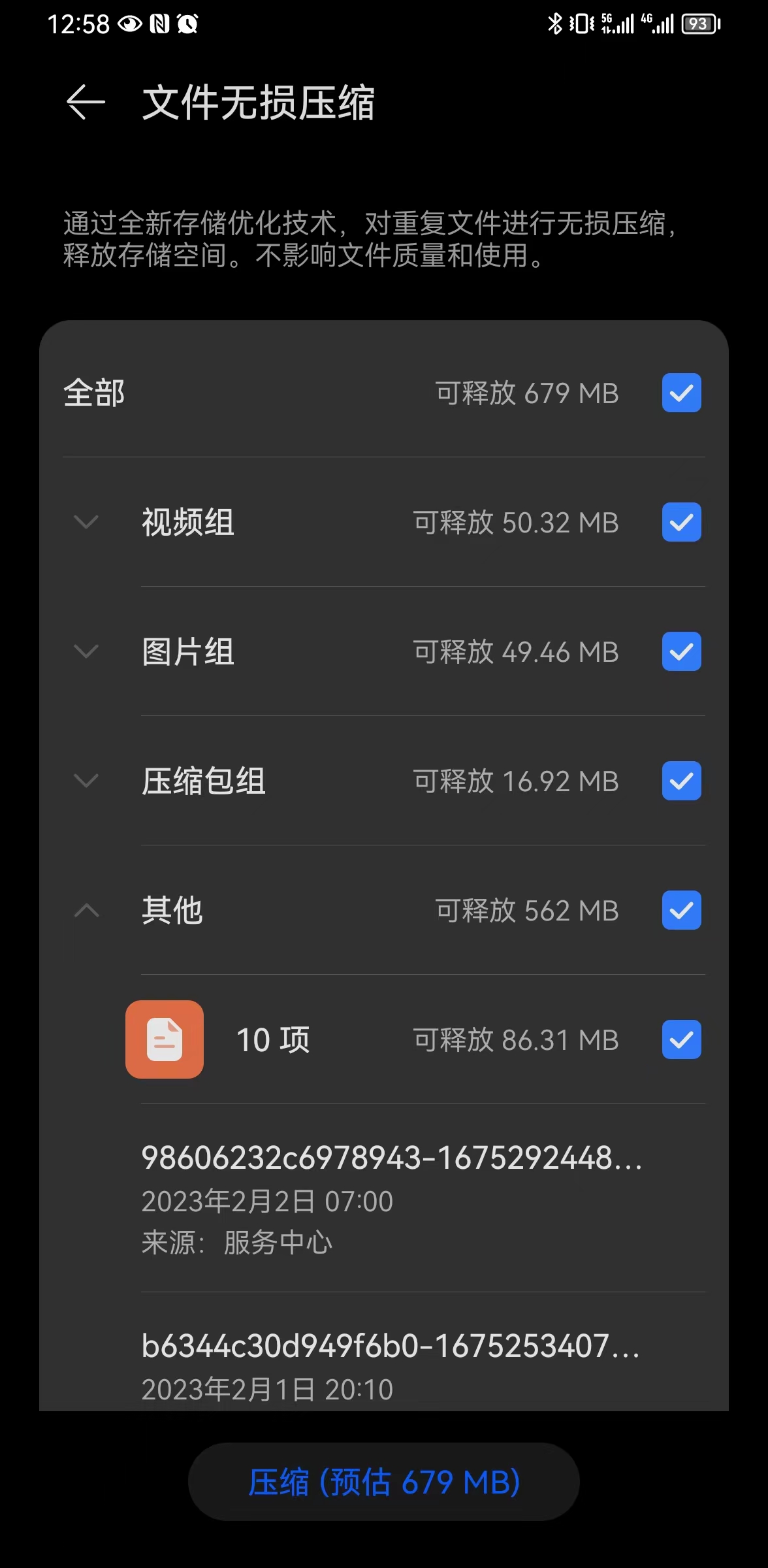This screenshot has width=768, height=1568.
Task: Uncheck the 全部 checkbox
Action: [x=680, y=393]
